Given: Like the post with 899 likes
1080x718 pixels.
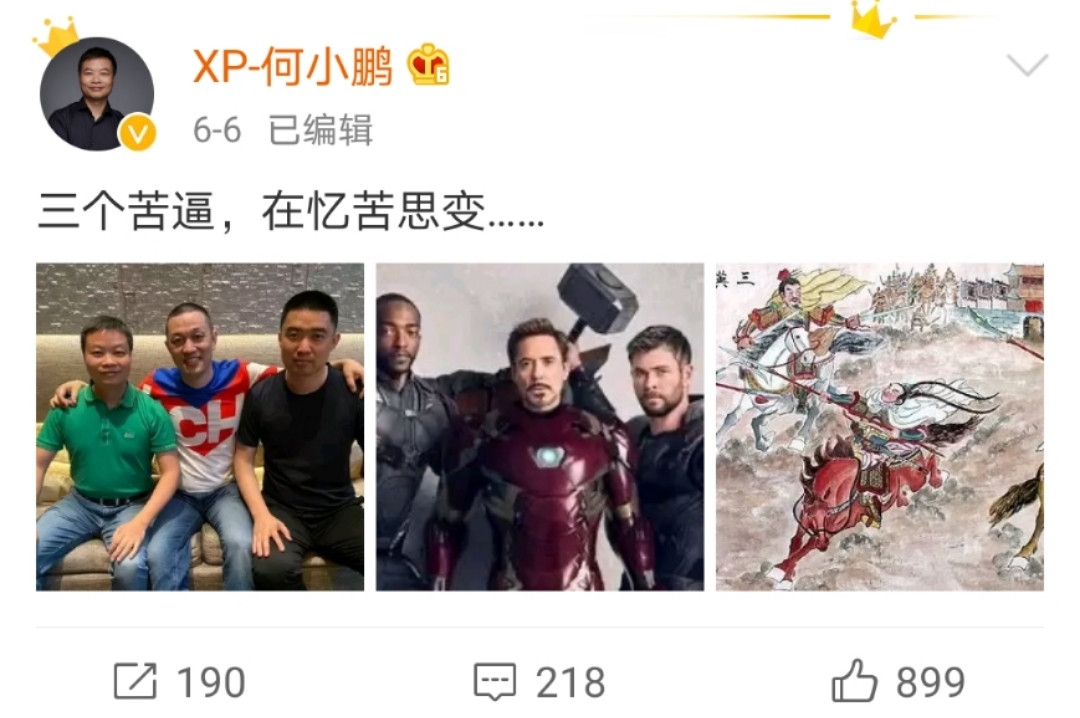Looking at the screenshot, I should (897, 682).
